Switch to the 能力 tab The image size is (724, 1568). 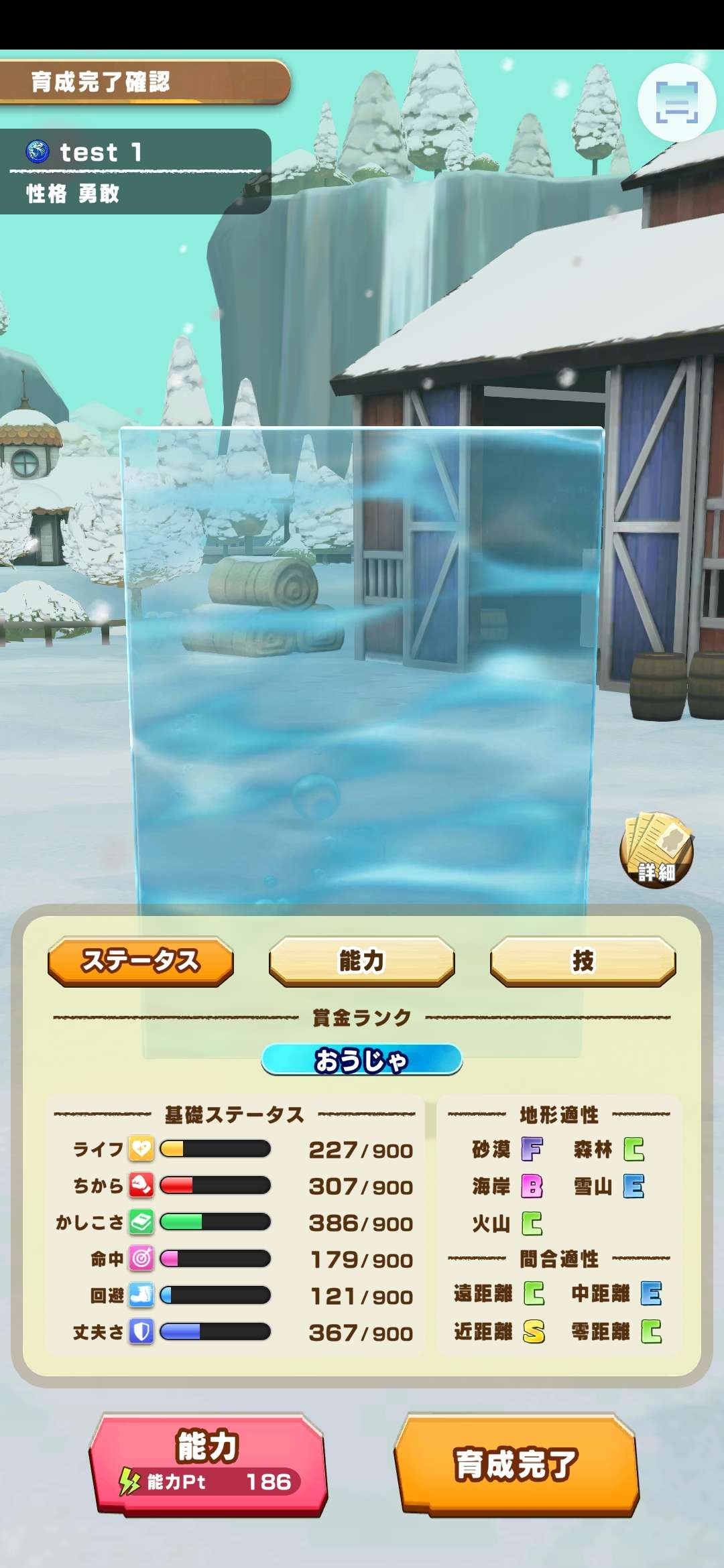(x=361, y=961)
